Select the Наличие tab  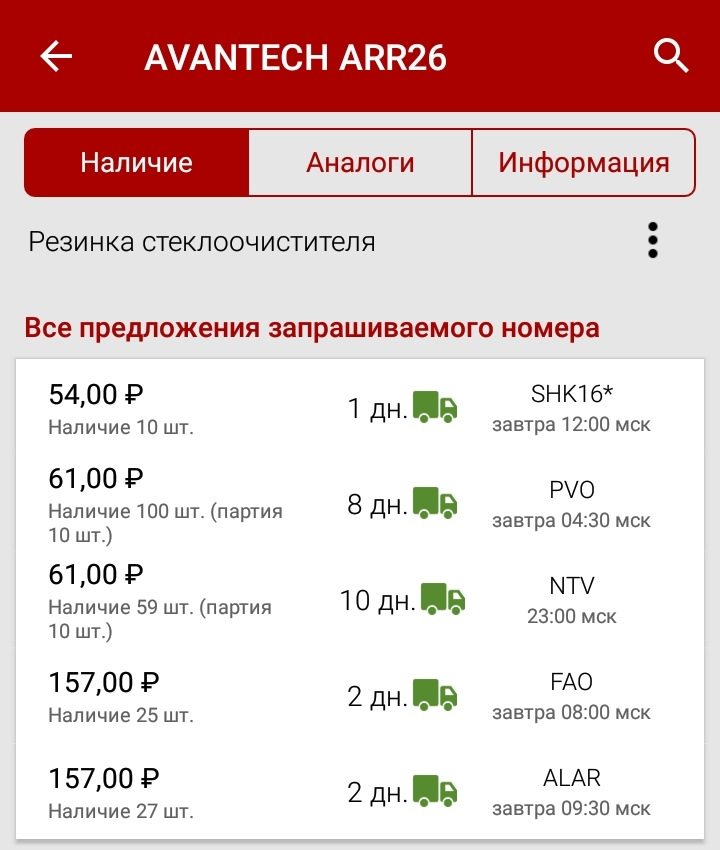(136, 162)
